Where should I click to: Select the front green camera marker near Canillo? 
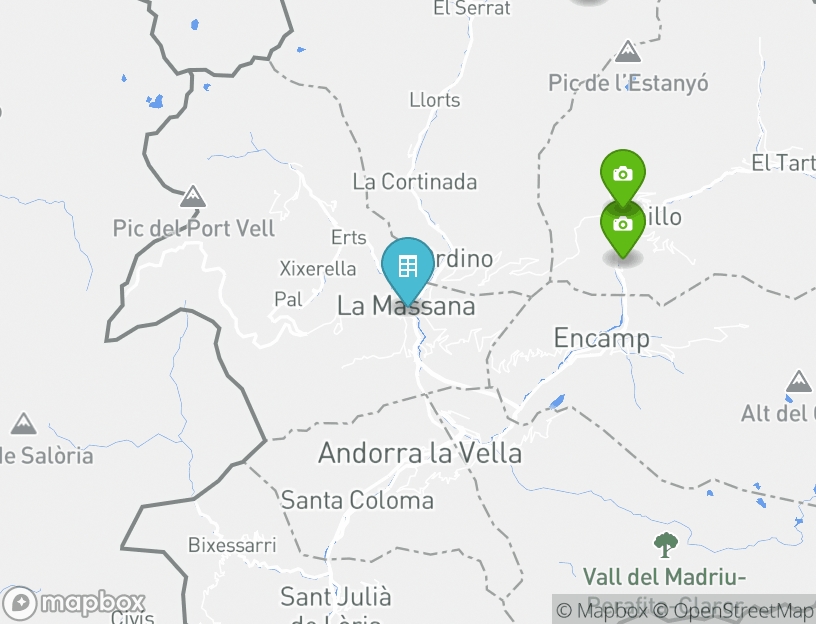[x=622, y=225]
